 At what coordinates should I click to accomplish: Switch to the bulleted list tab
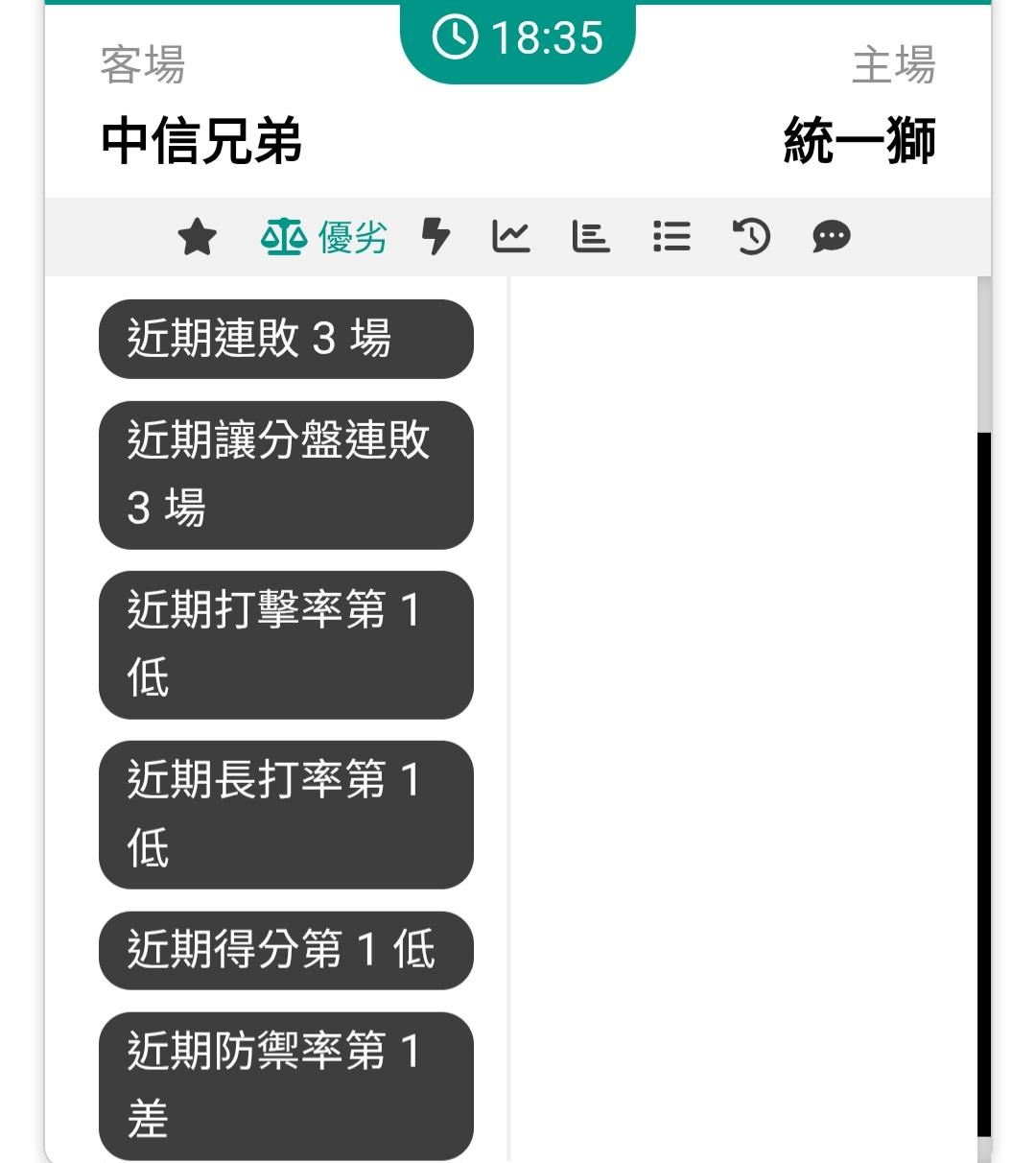671,236
